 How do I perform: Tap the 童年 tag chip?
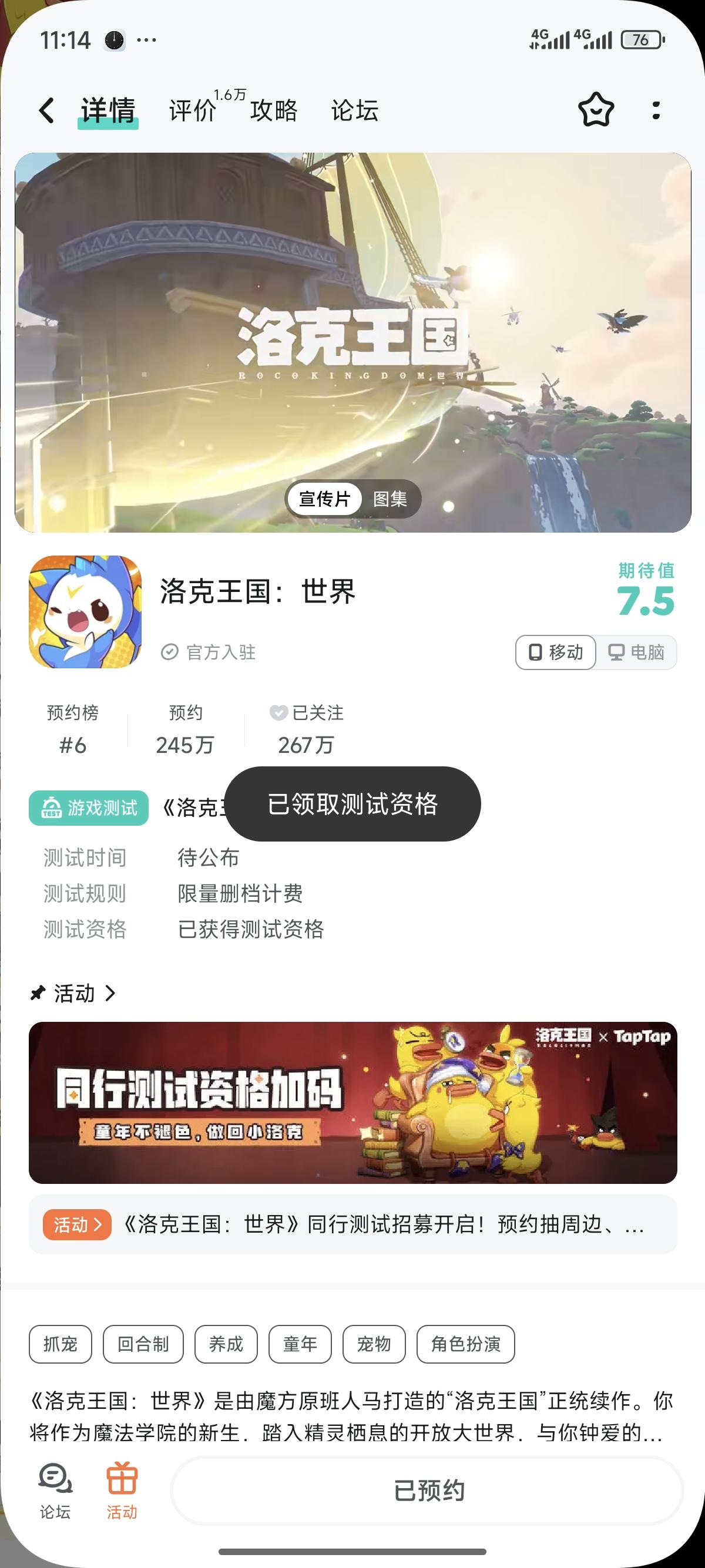(301, 1345)
